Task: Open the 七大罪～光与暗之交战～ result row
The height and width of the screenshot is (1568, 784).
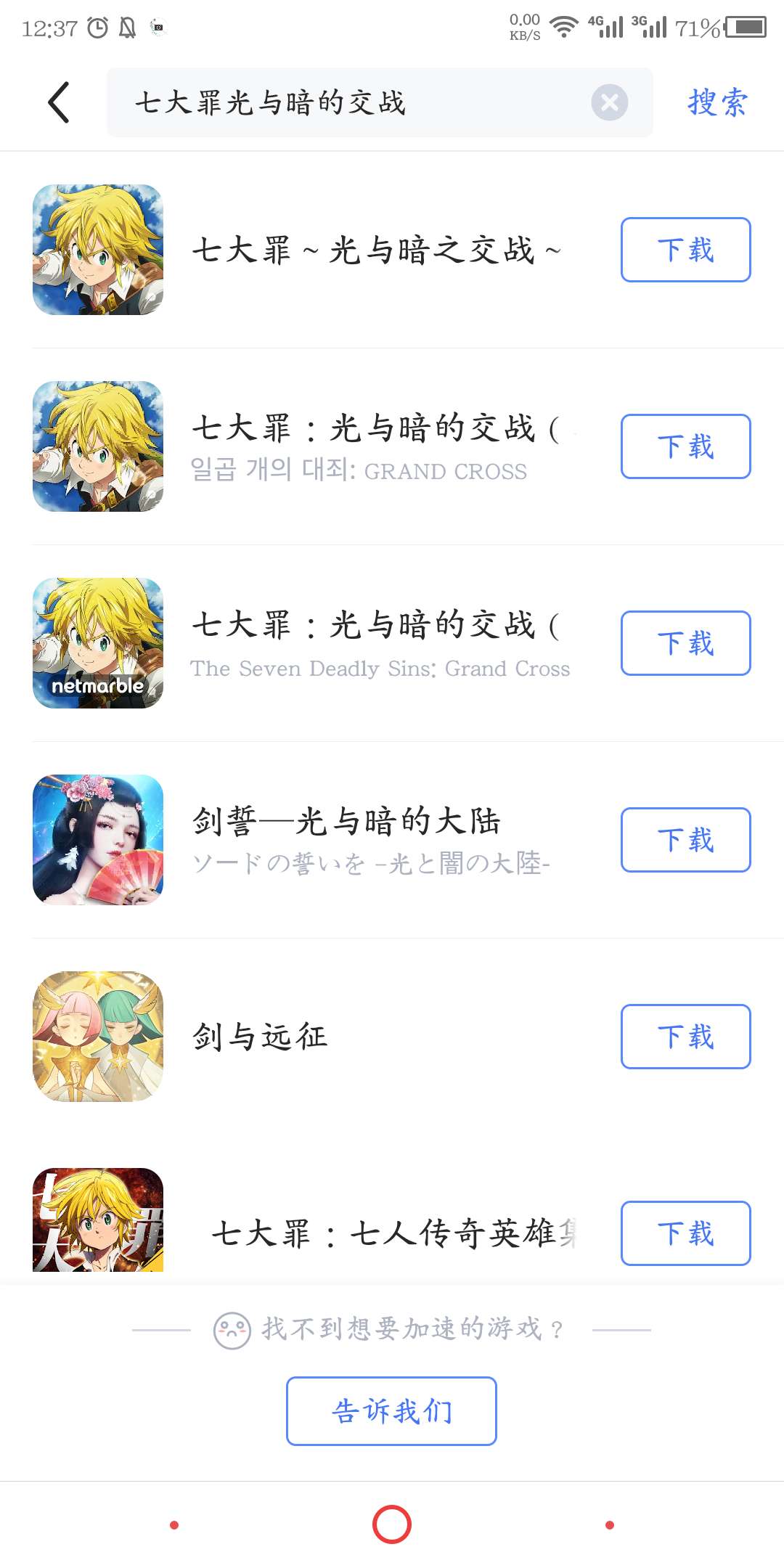Action: point(363,250)
